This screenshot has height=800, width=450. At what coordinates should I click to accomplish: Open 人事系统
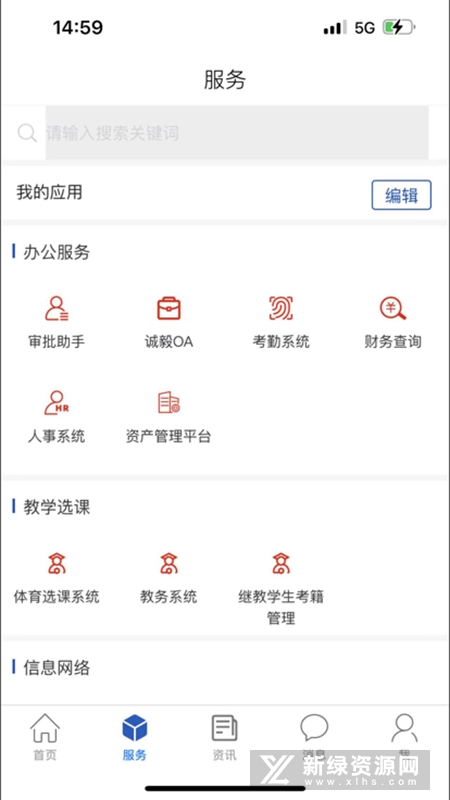click(x=57, y=417)
